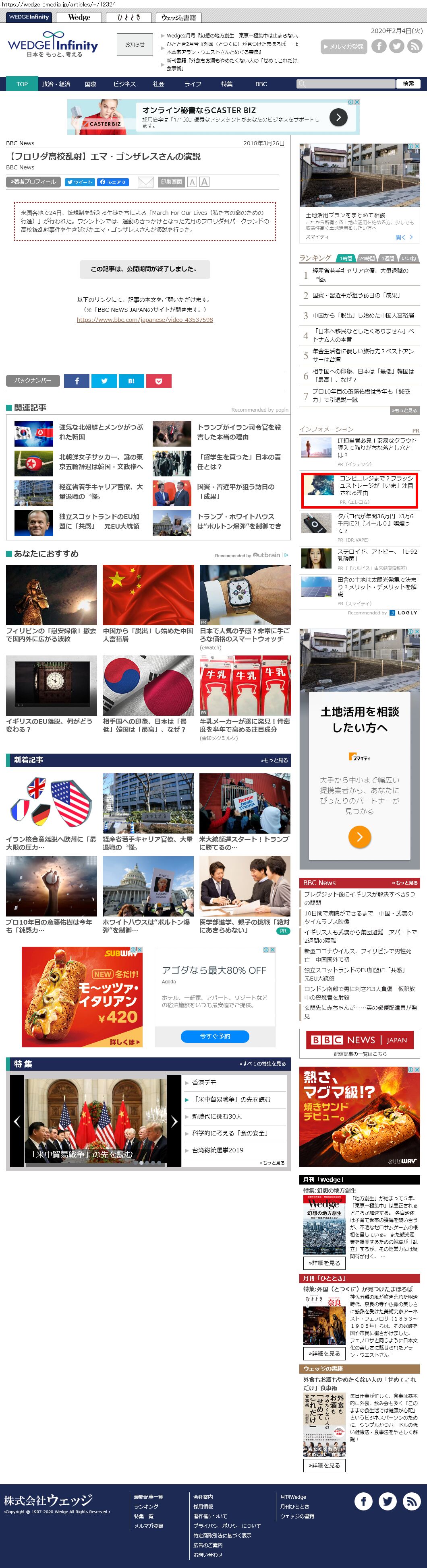Follow the bbc.com article link
427x1568 pixels.
click(x=145, y=319)
